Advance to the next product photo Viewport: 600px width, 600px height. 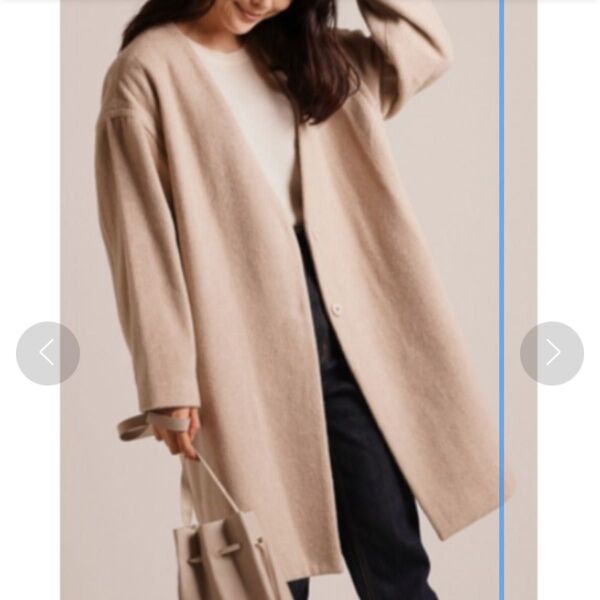(x=552, y=353)
